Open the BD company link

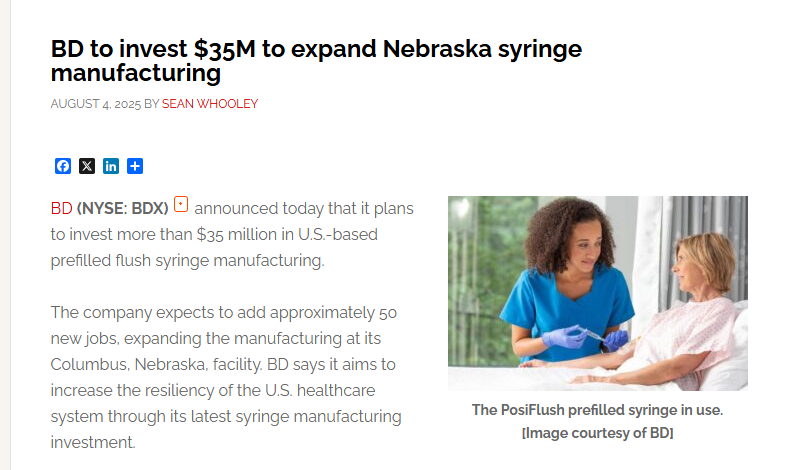tap(61, 208)
